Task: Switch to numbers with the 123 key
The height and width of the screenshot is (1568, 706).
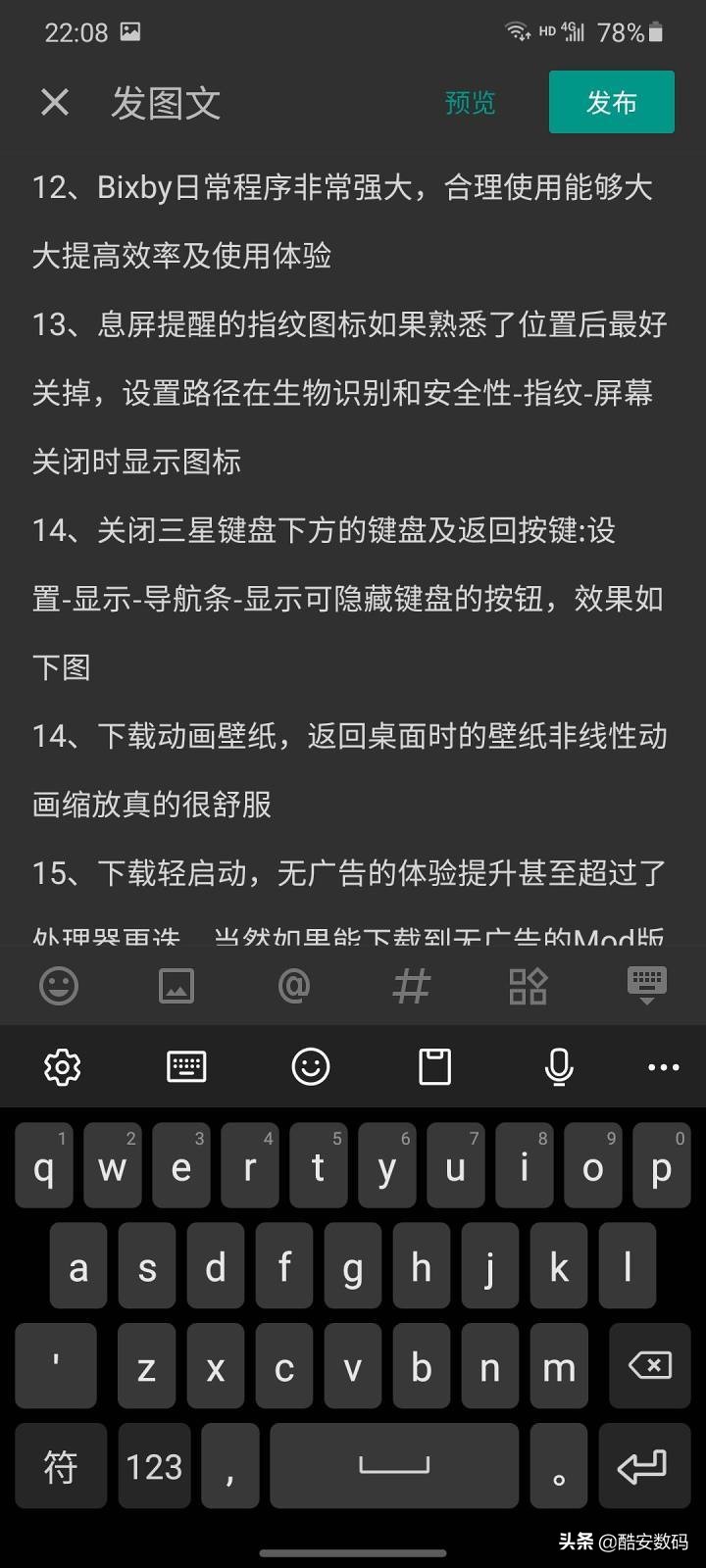Action: pyautogui.click(x=154, y=1466)
